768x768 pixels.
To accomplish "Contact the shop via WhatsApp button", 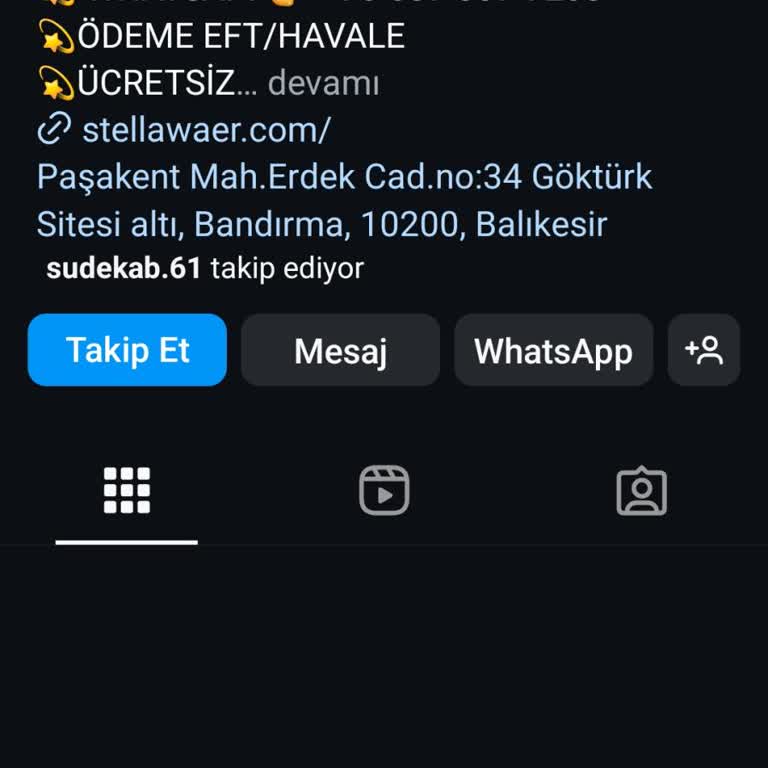I will [553, 350].
